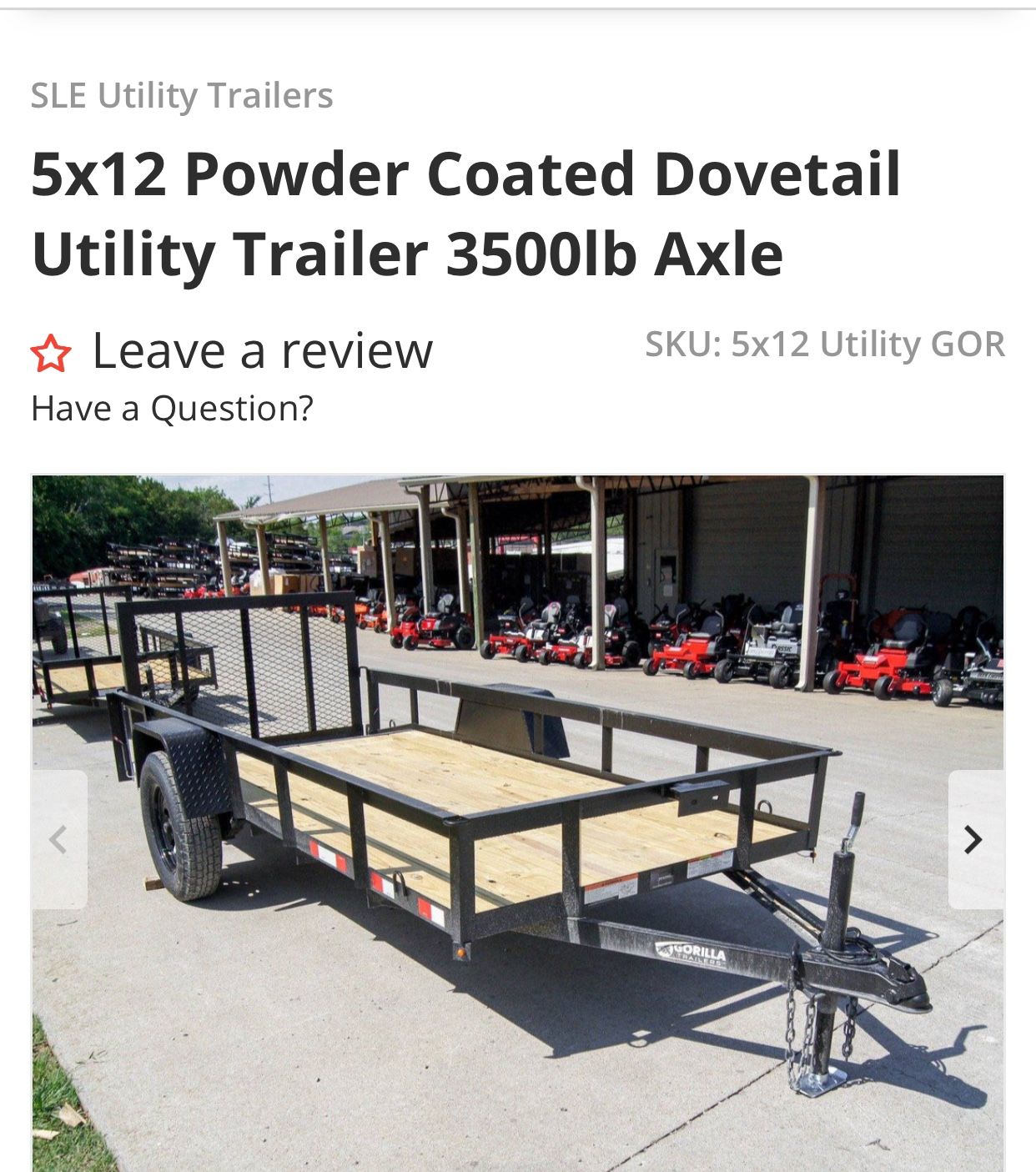The image size is (1036, 1172).
Task: Open the Have a Question? link
Action: (172, 409)
